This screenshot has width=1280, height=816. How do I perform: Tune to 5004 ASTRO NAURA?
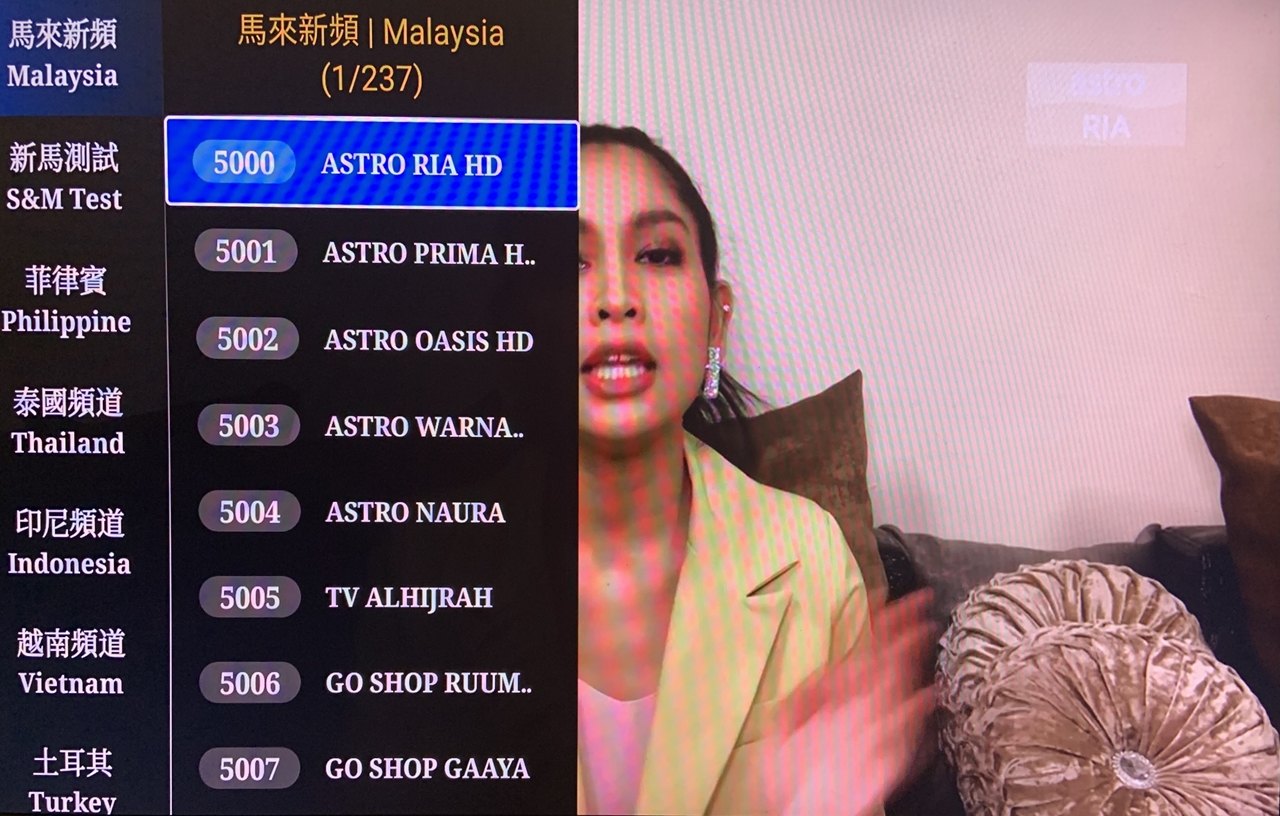point(372,512)
